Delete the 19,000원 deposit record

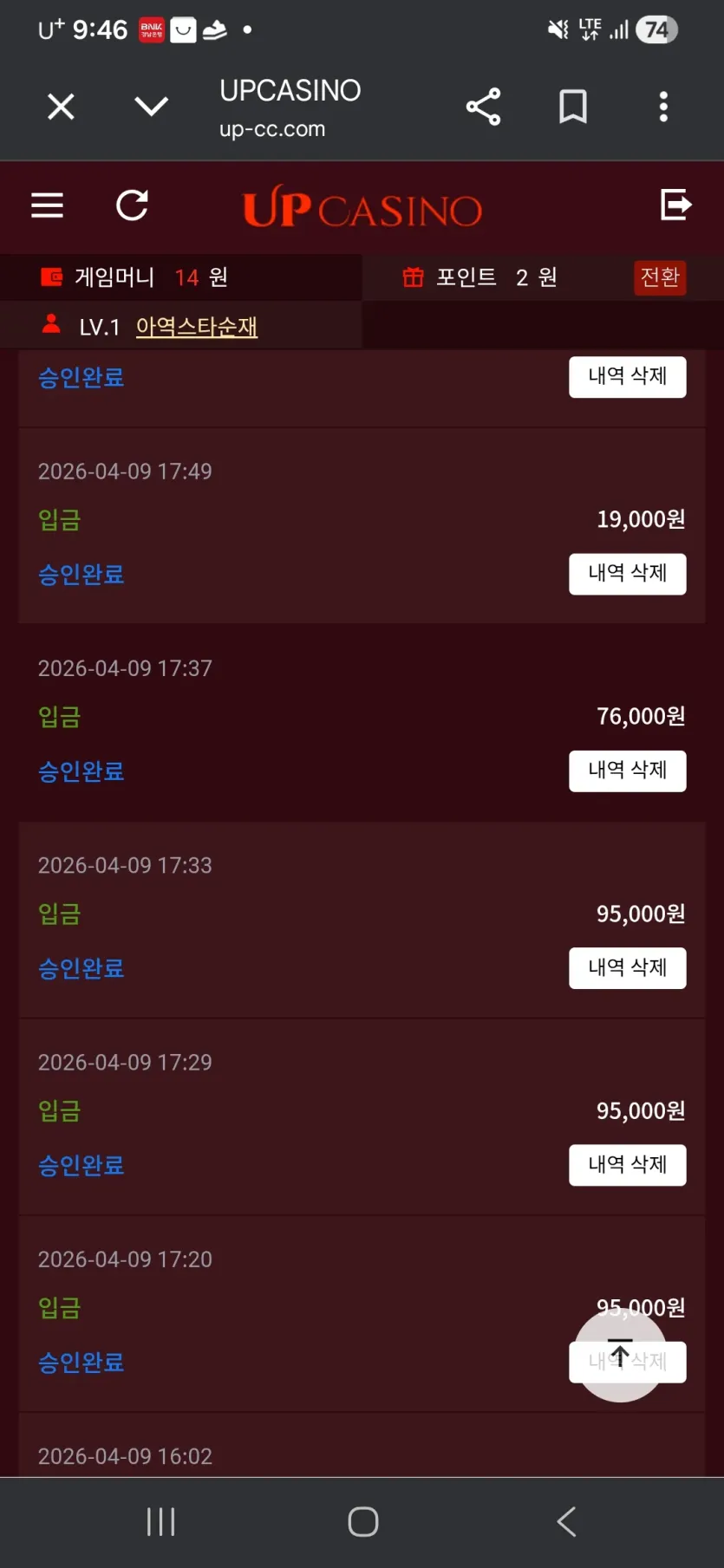point(628,574)
